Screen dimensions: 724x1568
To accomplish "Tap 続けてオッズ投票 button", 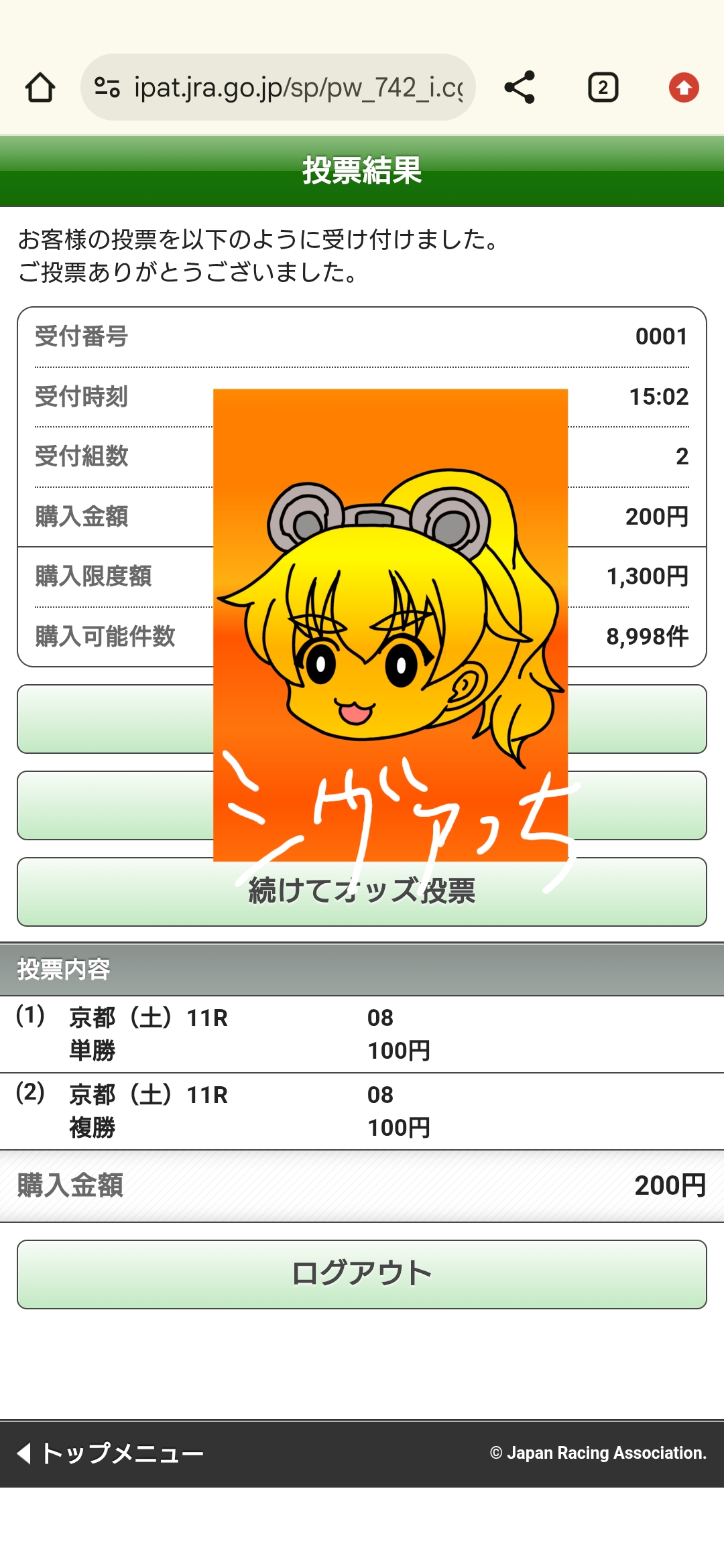I will pos(362,892).
